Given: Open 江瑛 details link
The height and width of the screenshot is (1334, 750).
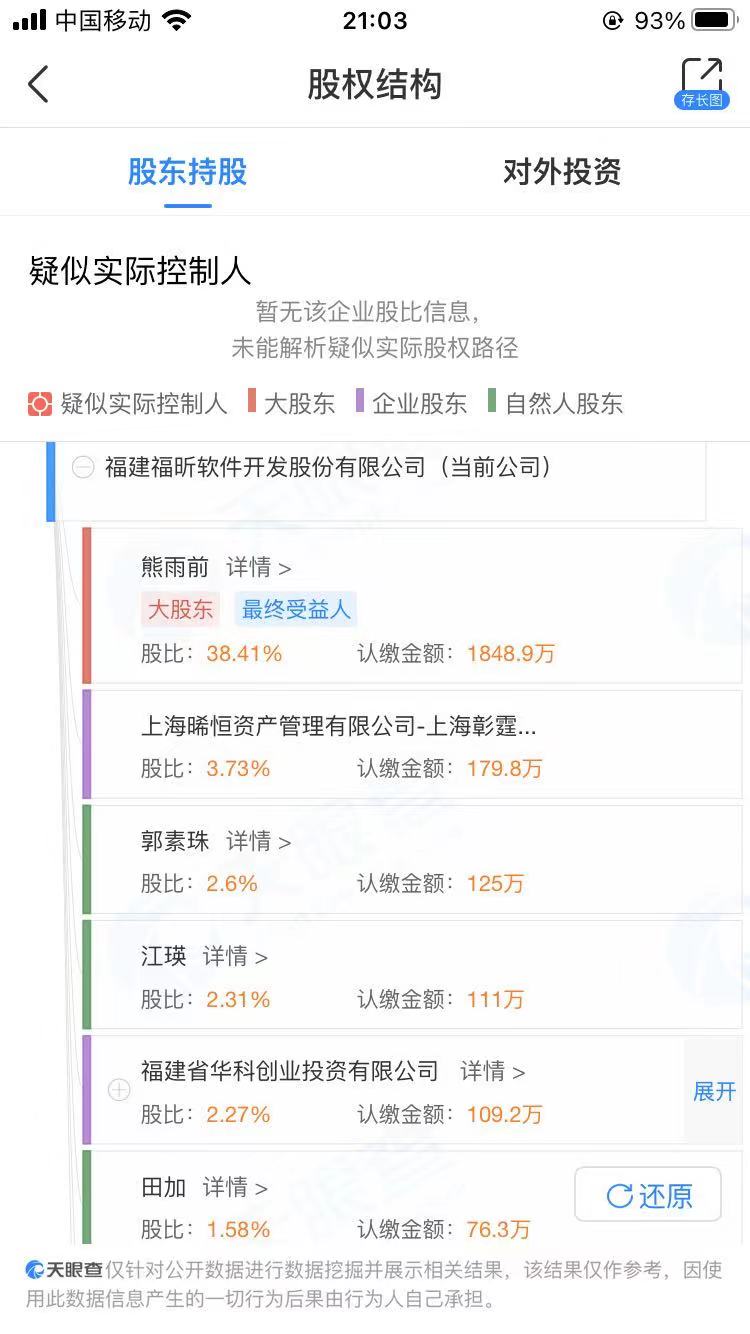Looking at the screenshot, I should click(235, 957).
